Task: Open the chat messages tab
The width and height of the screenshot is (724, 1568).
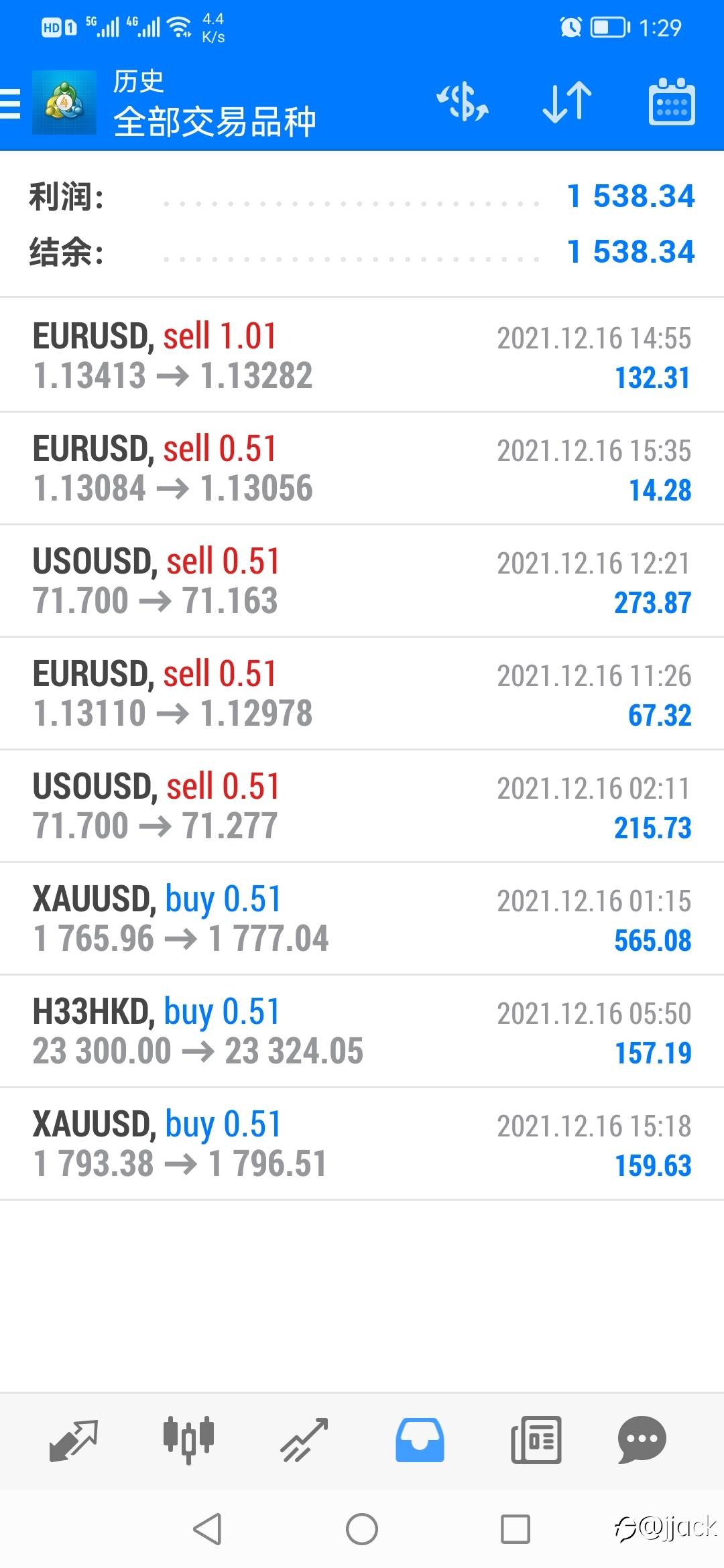Action: pyautogui.click(x=642, y=1440)
